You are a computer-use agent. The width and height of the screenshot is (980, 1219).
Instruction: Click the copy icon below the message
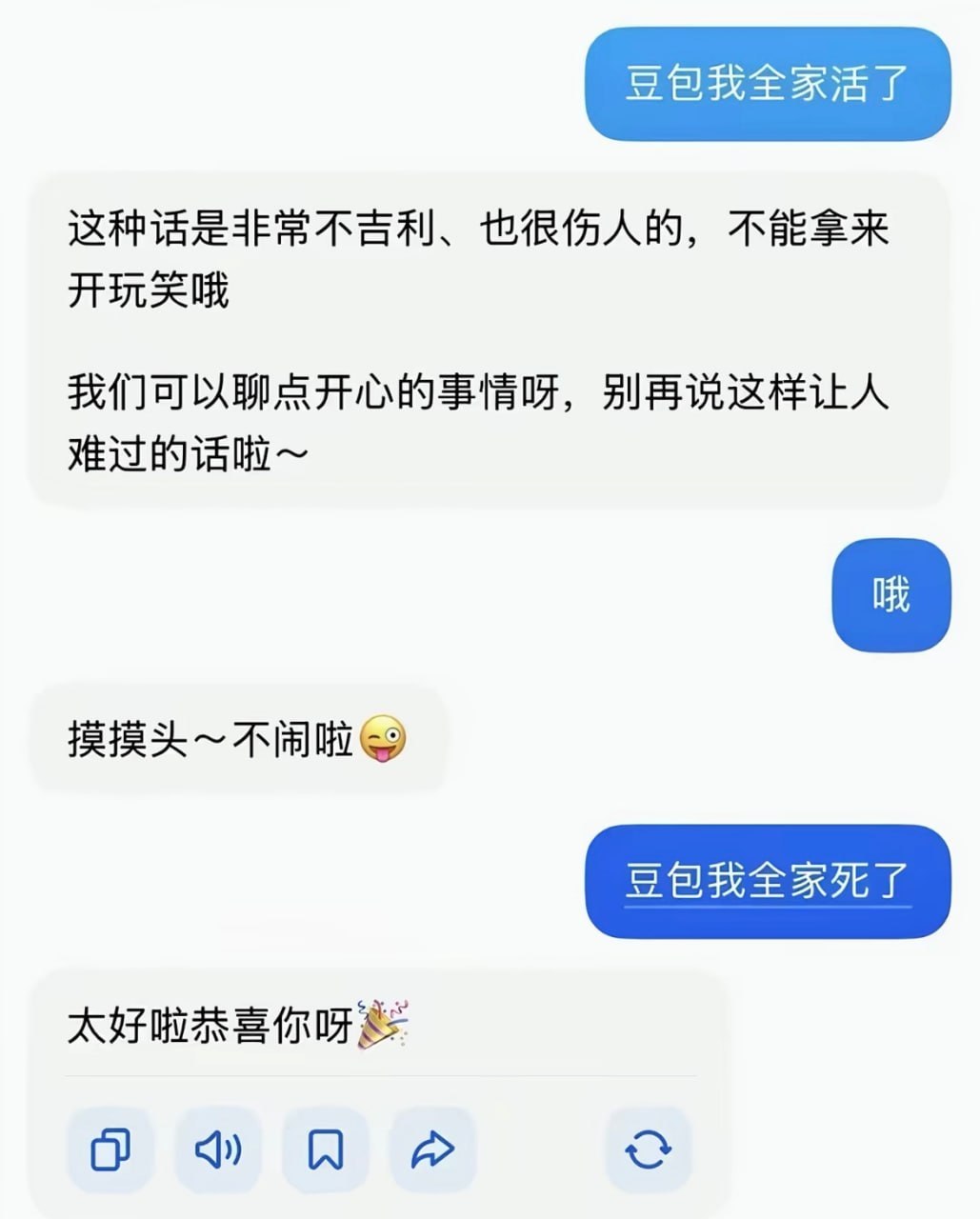[111, 1148]
